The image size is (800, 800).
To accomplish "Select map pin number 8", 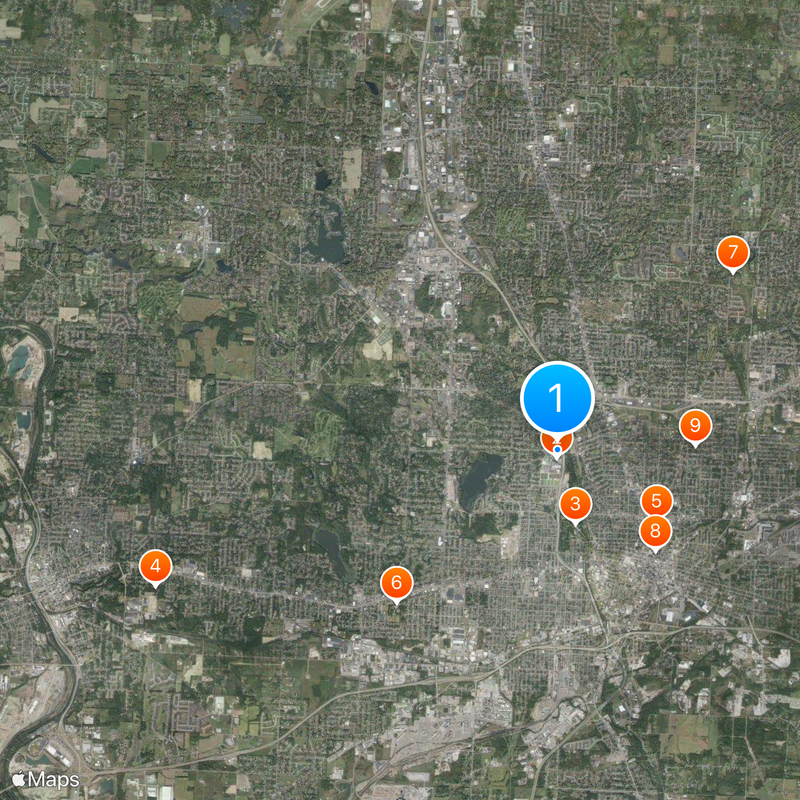I will pos(656,532).
